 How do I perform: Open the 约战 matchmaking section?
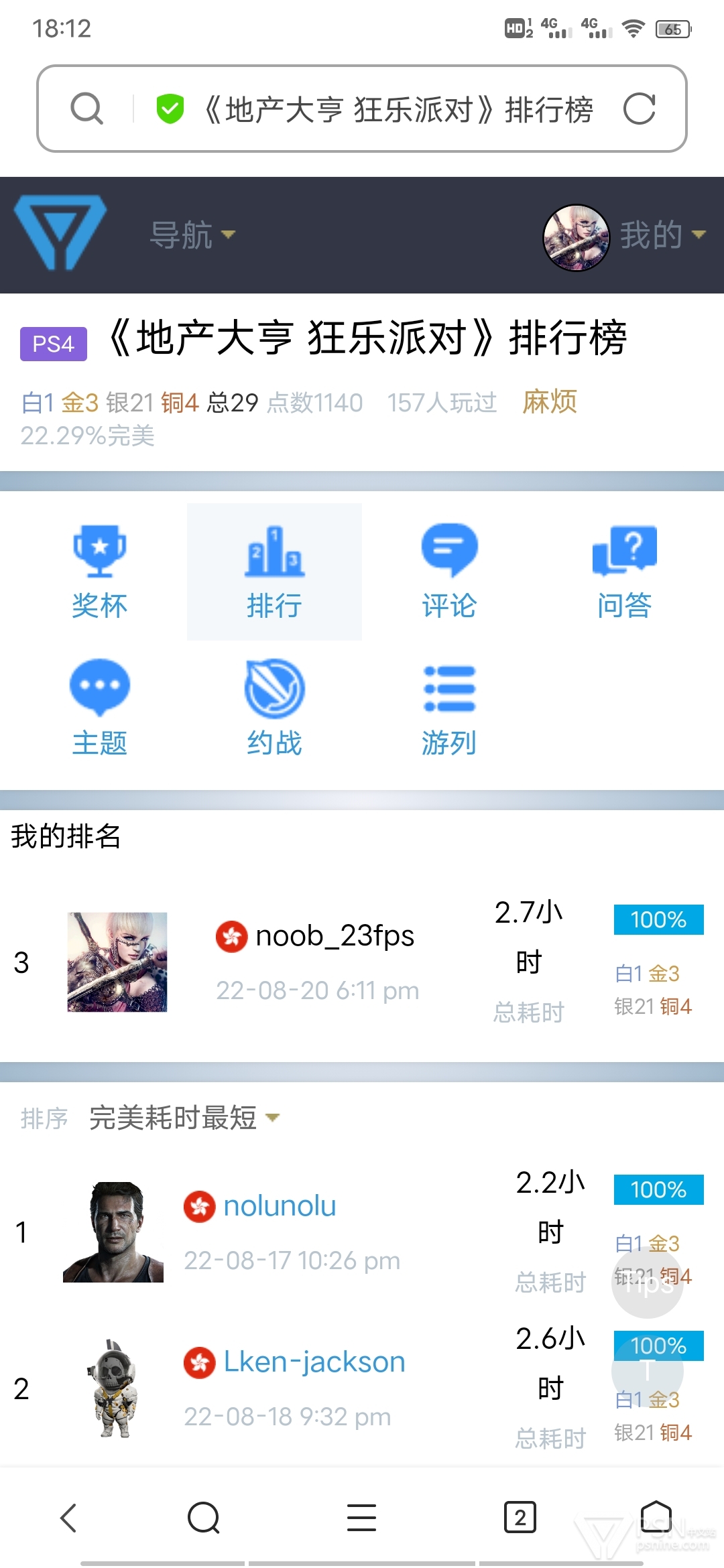coord(274,708)
